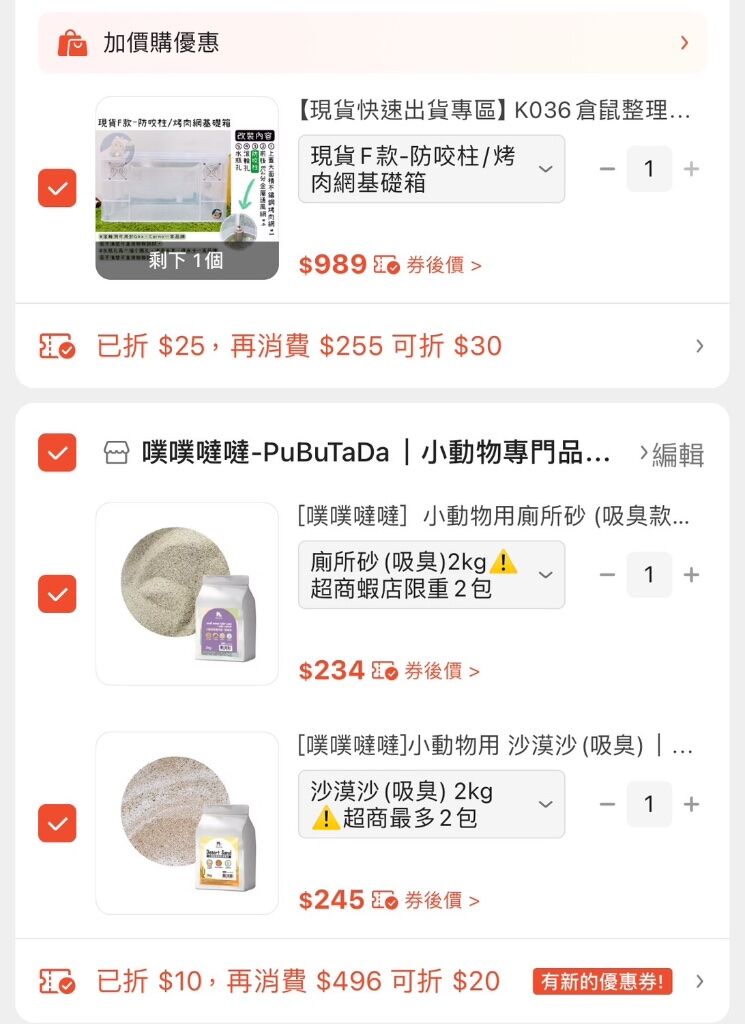
Task: Tap 編輯 for the 噗噗噠噠 shop
Action: (677, 455)
